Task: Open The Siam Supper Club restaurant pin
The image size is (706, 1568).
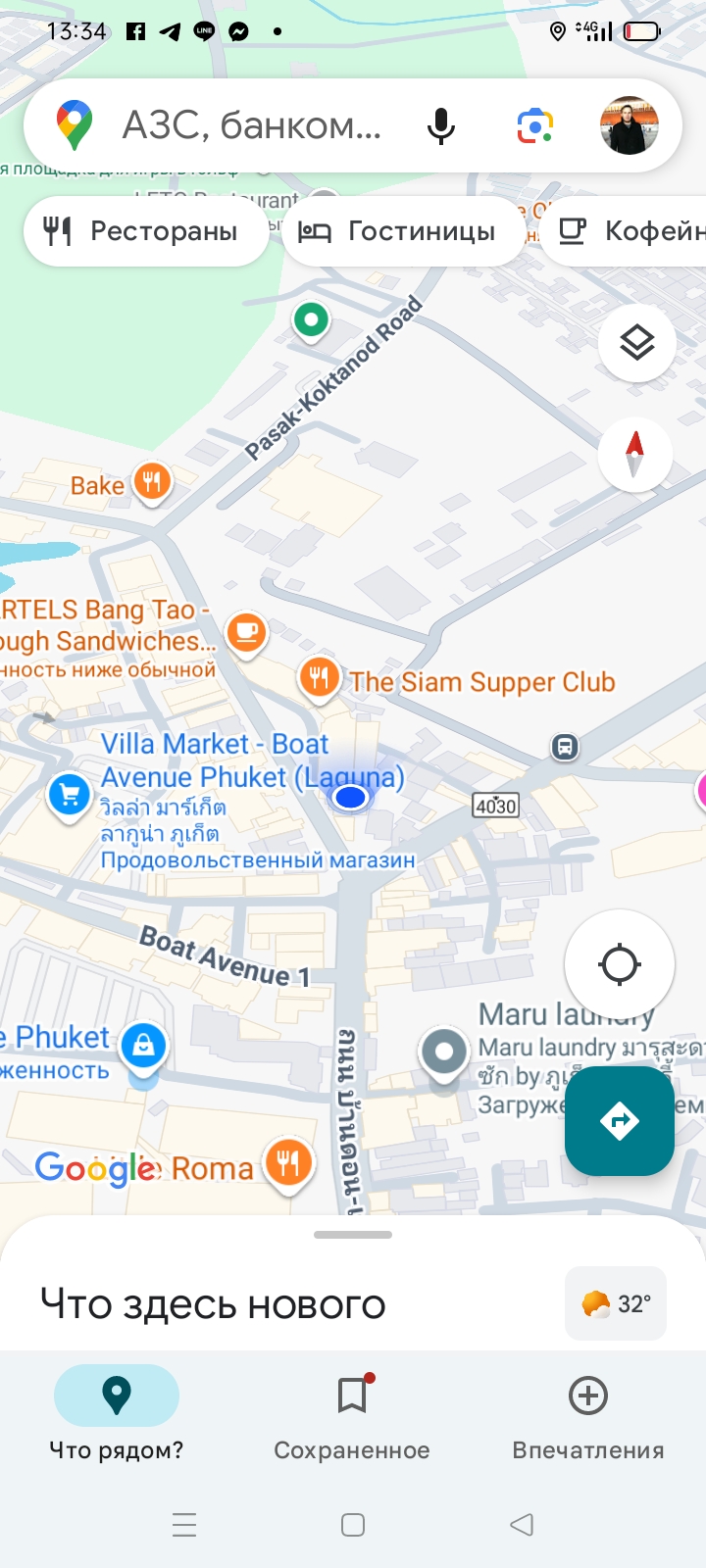Action: click(x=319, y=676)
